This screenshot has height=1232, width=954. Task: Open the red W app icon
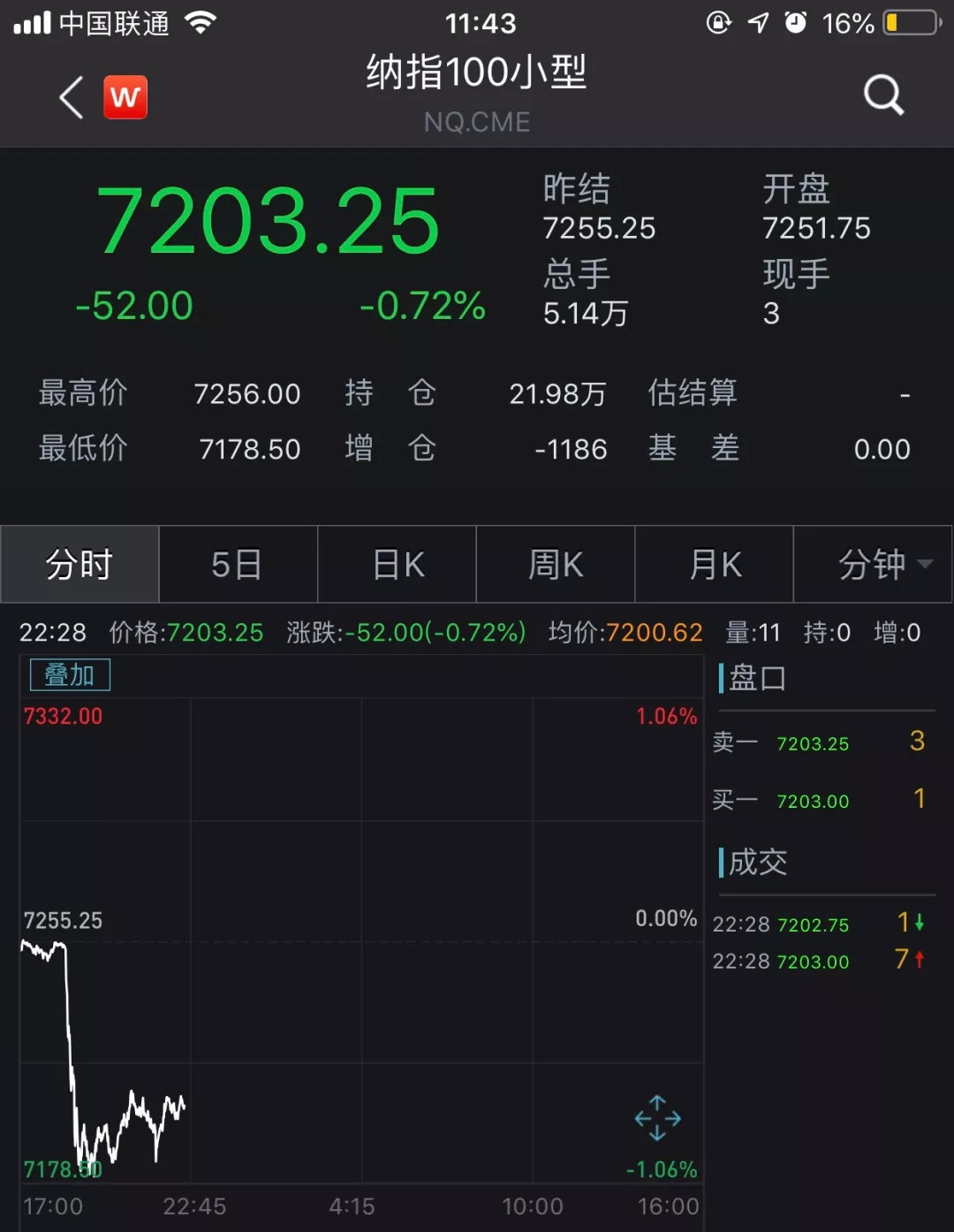tap(125, 96)
